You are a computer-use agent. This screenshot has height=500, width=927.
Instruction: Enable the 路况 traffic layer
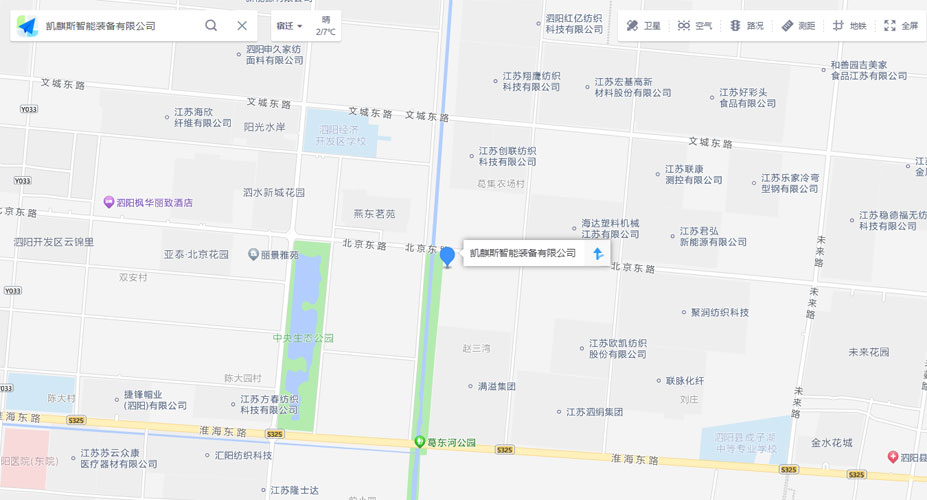(746, 26)
